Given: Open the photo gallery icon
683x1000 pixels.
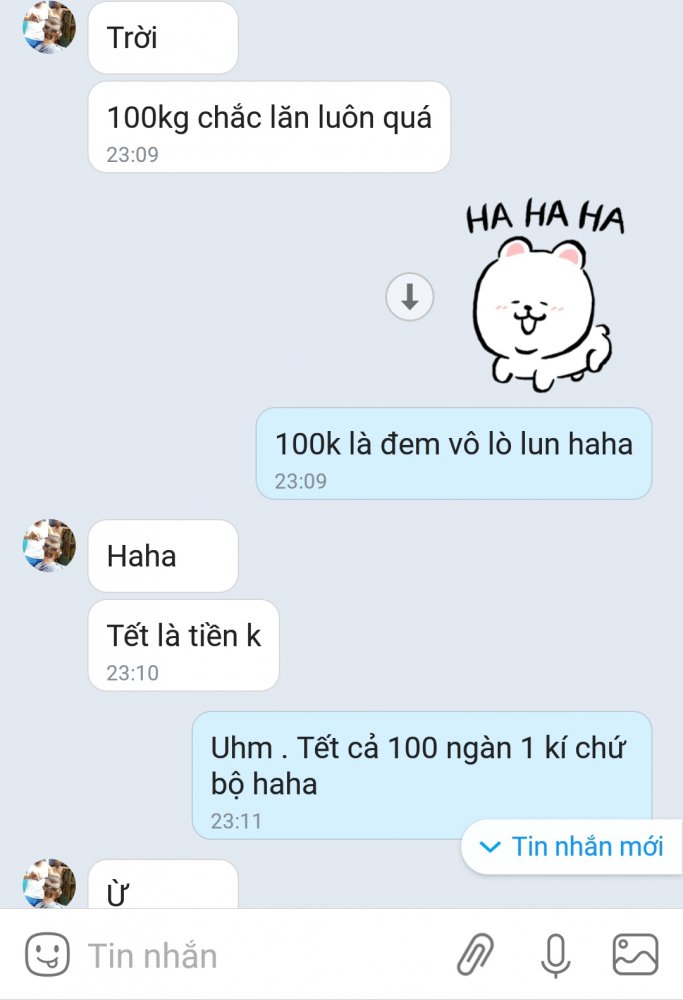Looking at the screenshot, I should [635, 955].
